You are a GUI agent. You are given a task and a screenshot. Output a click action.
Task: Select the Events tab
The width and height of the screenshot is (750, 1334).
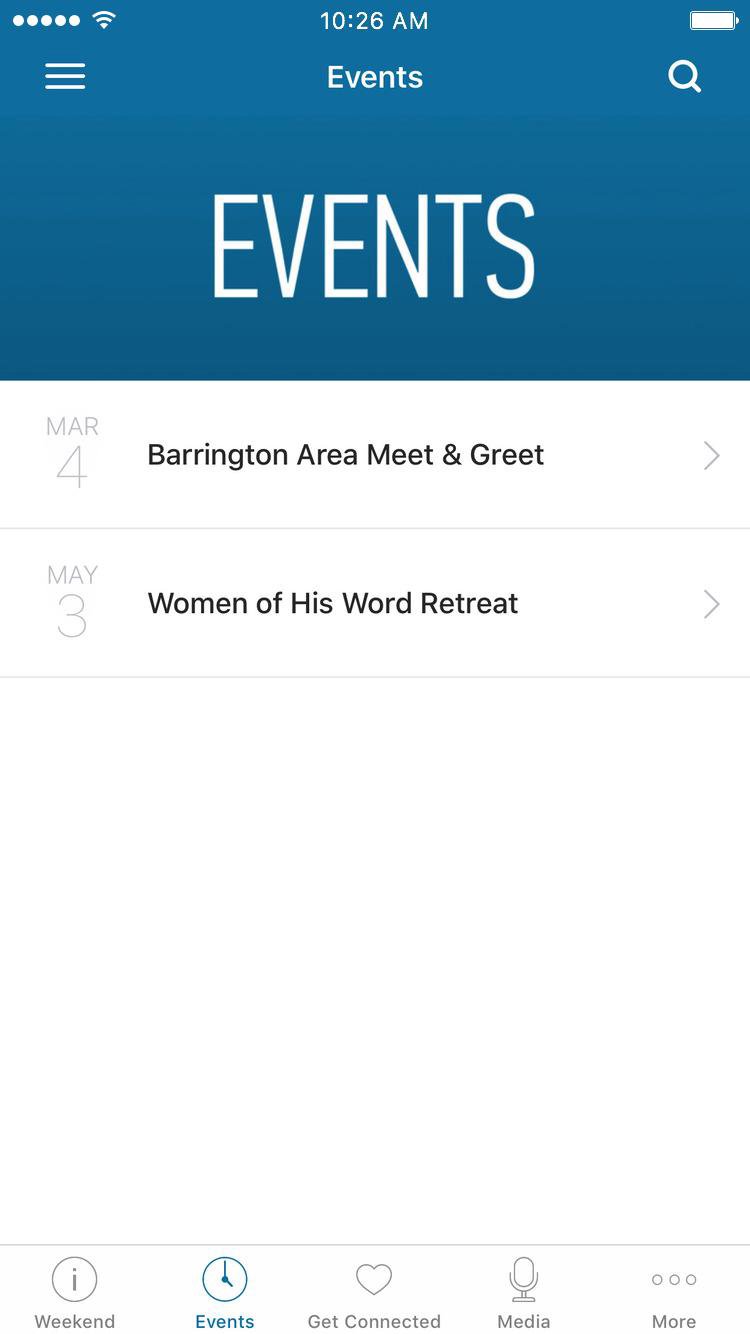[225, 1292]
